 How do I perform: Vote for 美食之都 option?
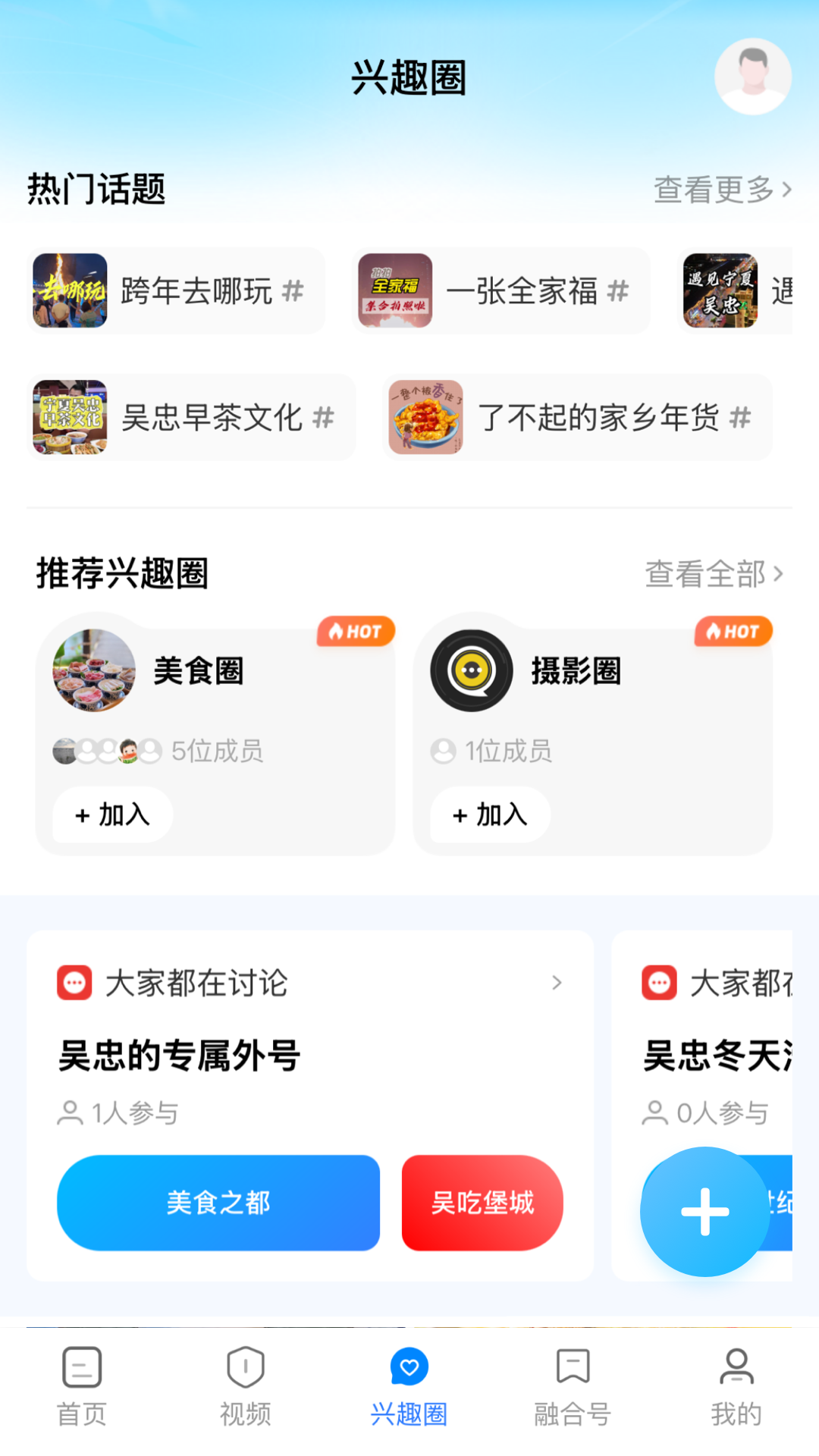coord(218,1203)
